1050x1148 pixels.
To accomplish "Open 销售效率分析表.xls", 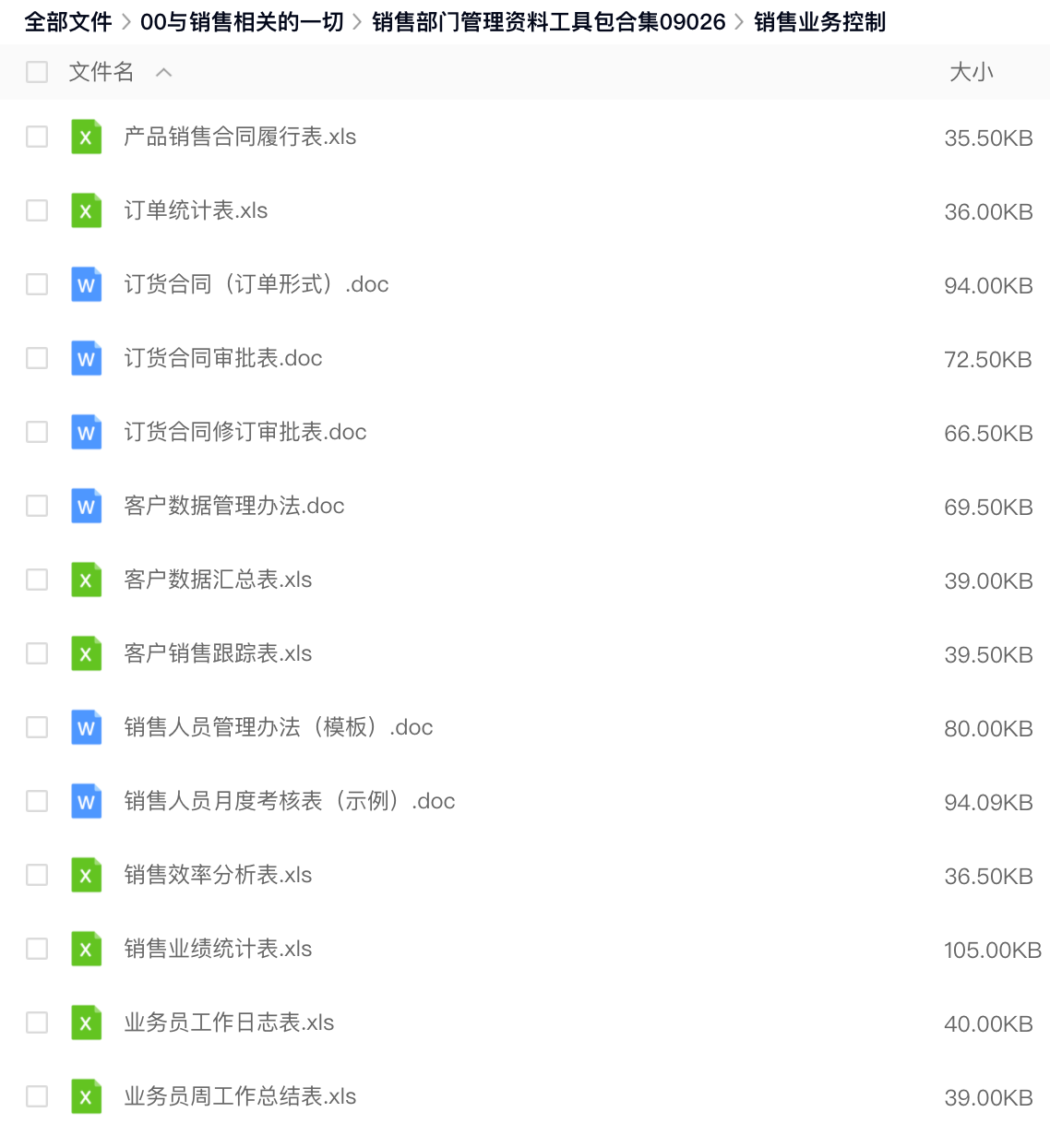I will pyautogui.click(x=218, y=875).
